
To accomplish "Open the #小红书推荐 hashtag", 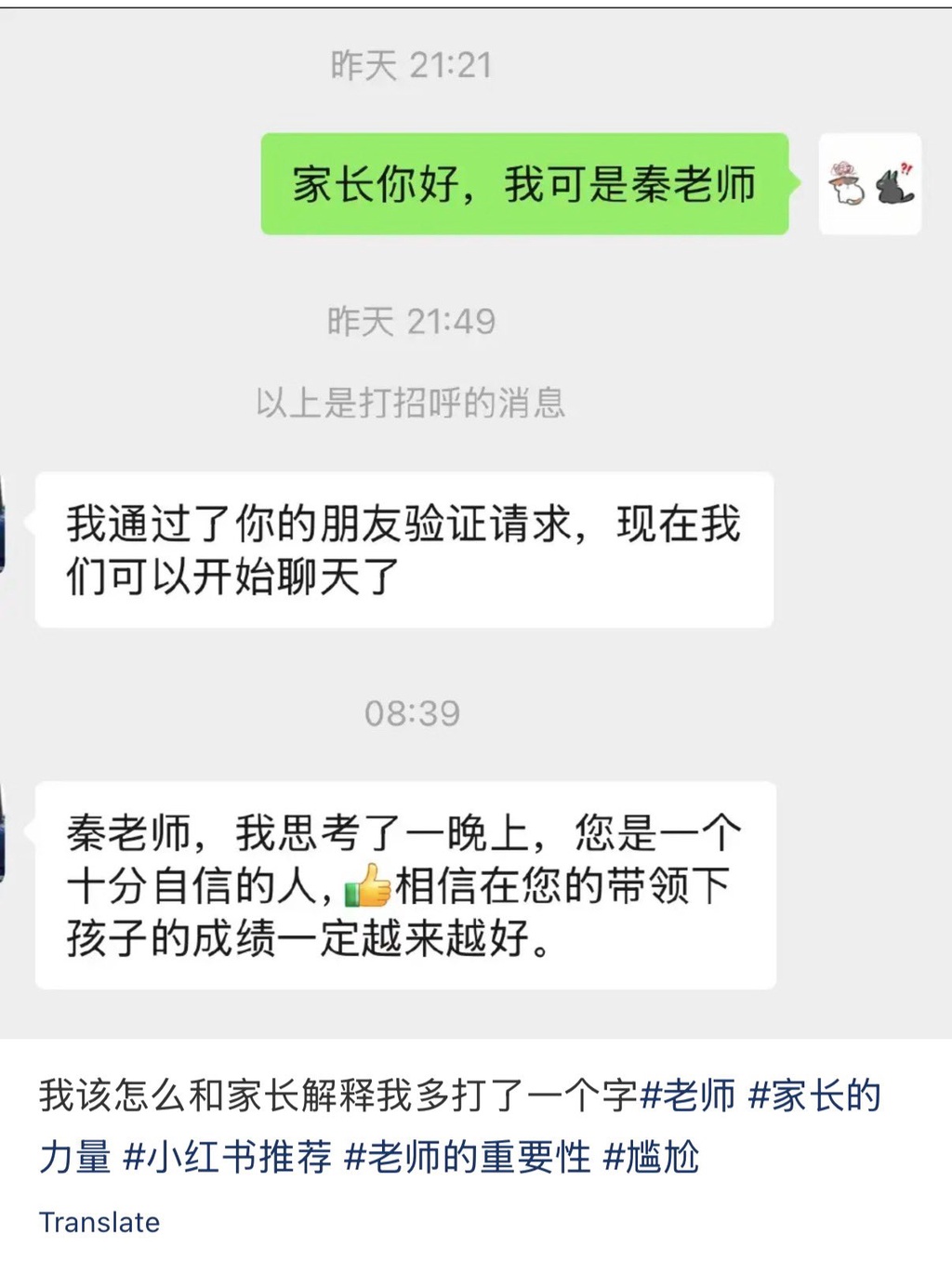I will (227, 1157).
